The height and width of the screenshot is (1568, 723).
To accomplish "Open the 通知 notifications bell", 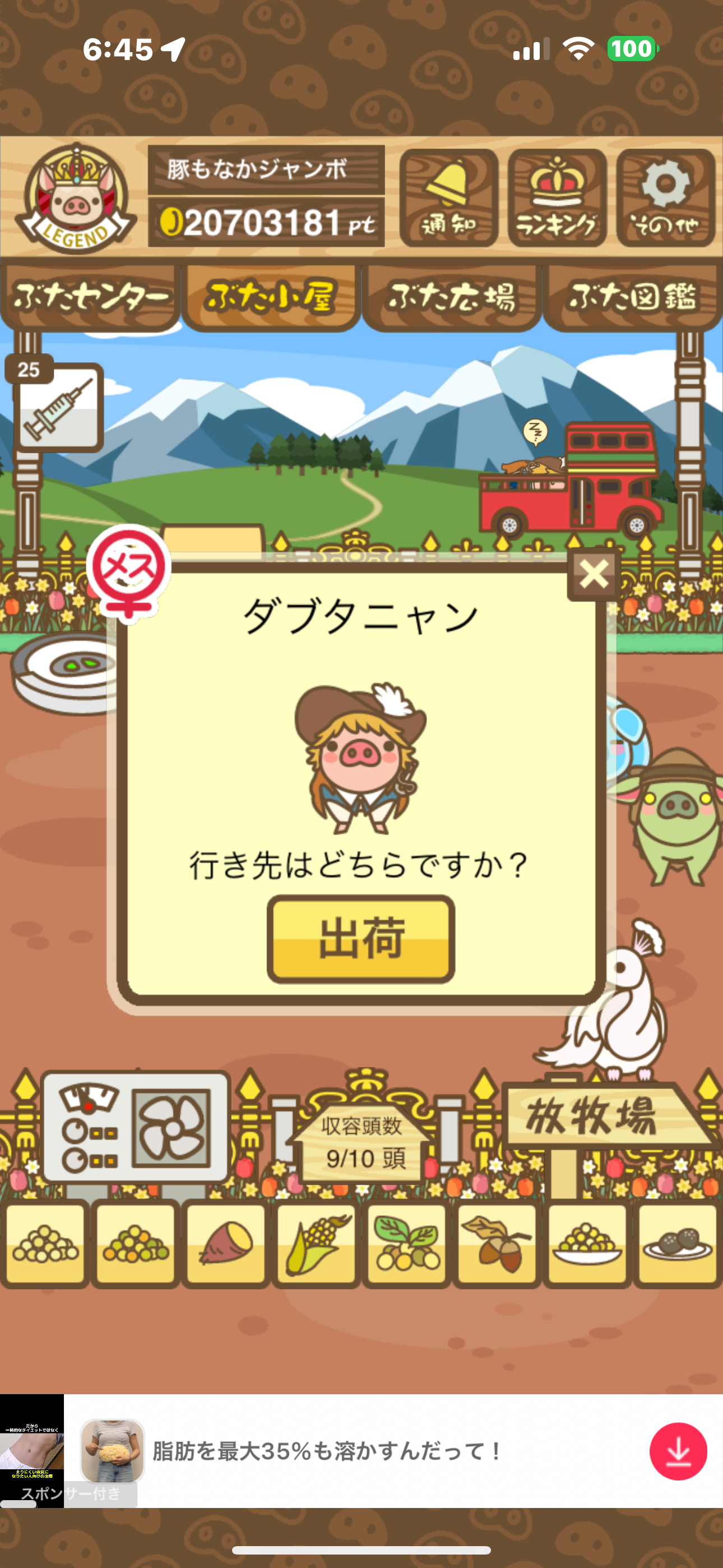I will click(448, 198).
